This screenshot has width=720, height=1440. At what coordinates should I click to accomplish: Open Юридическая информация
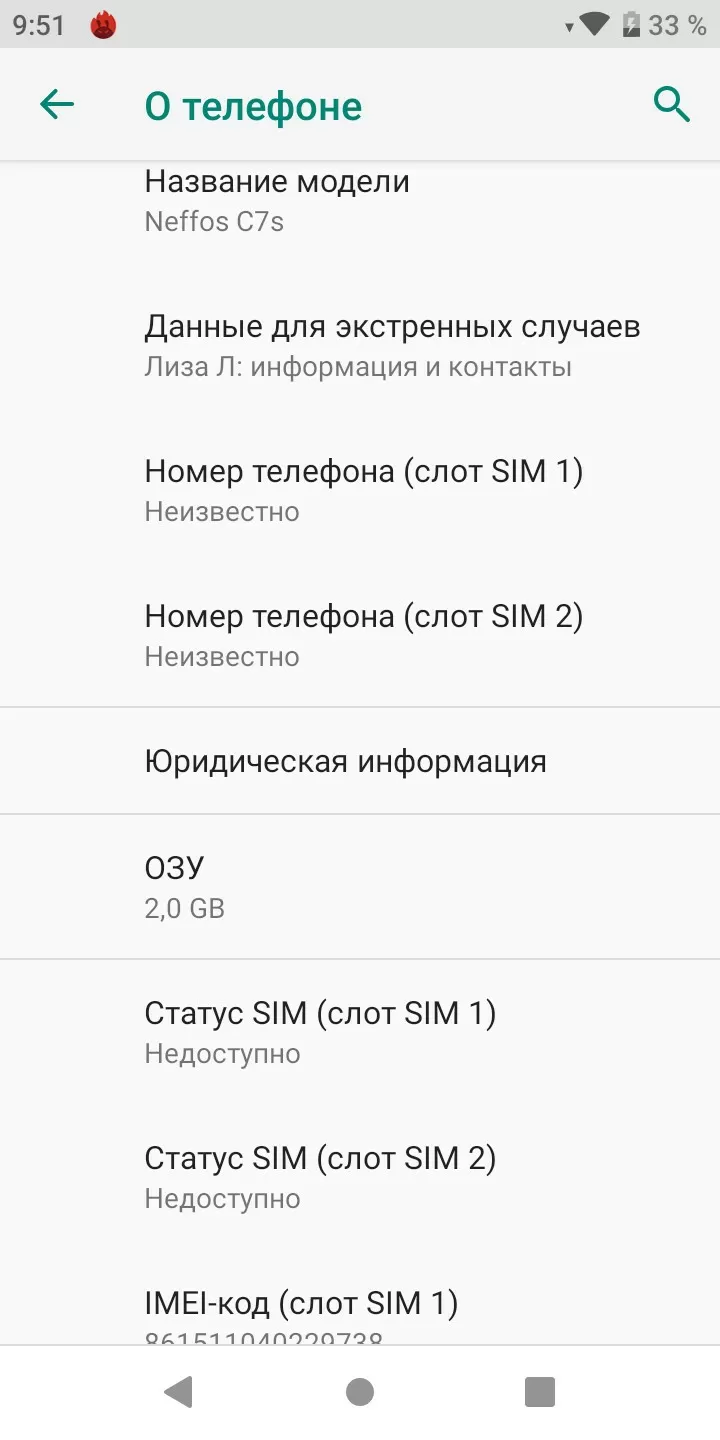pos(360,761)
